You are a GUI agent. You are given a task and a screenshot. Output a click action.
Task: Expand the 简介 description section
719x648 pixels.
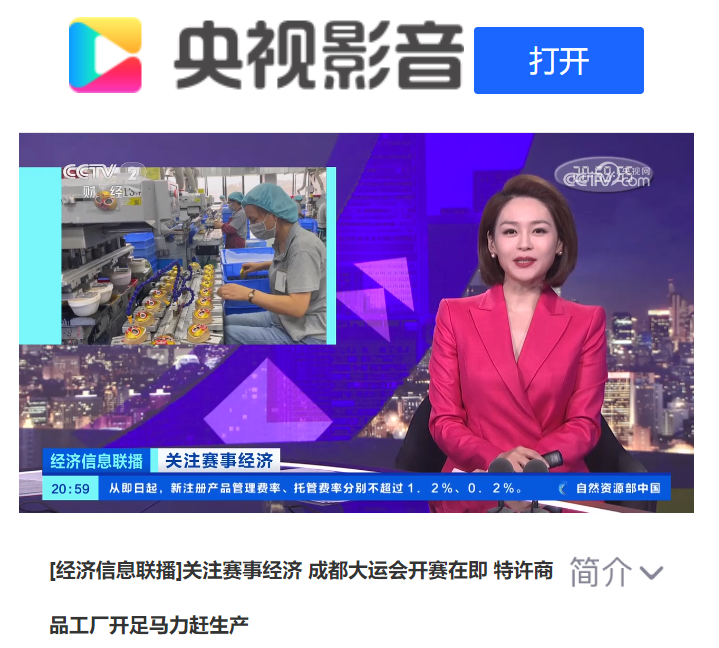click(x=616, y=572)
